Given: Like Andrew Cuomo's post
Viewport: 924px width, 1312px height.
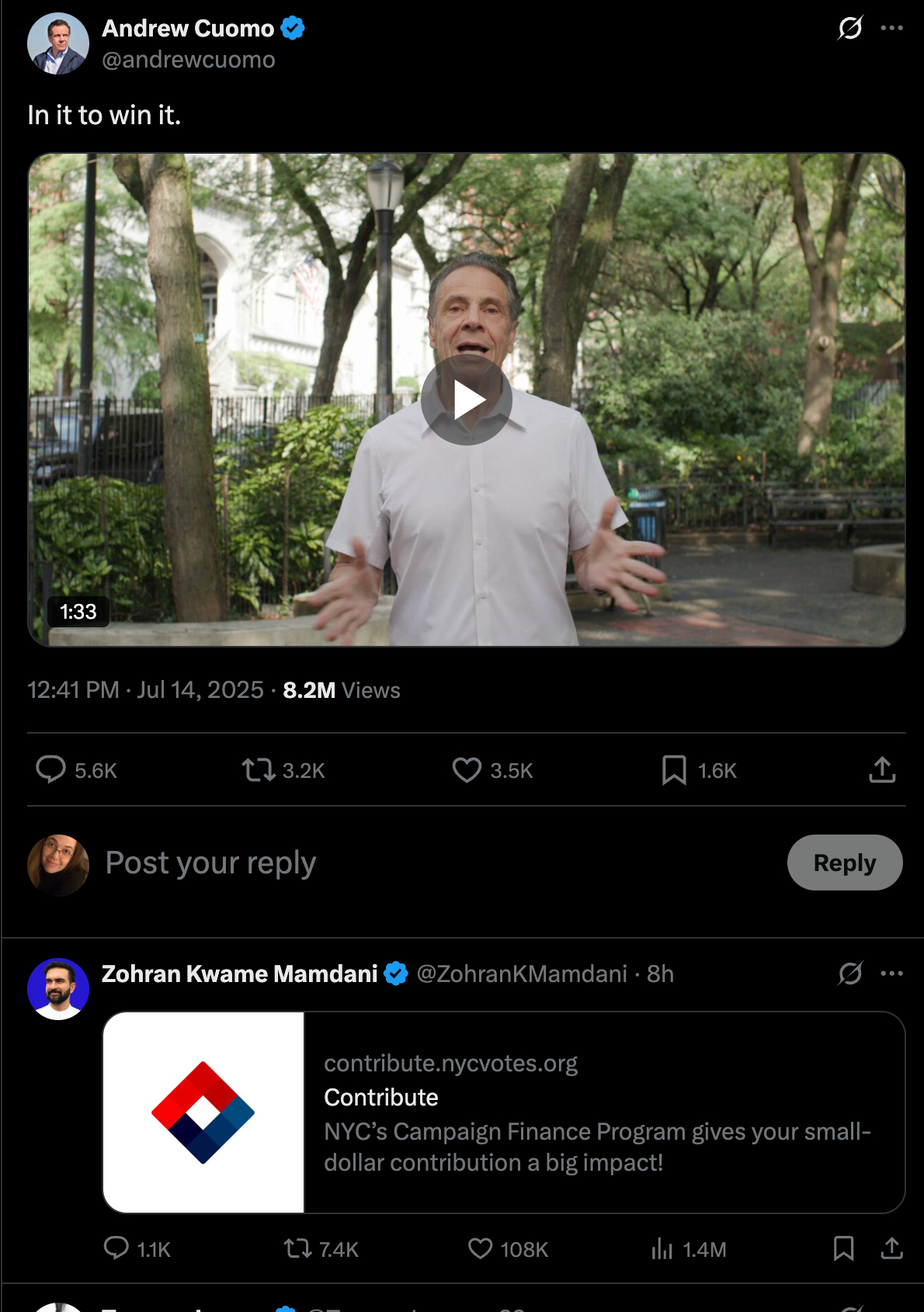Looking at the screenshot, I should (467, 769).
